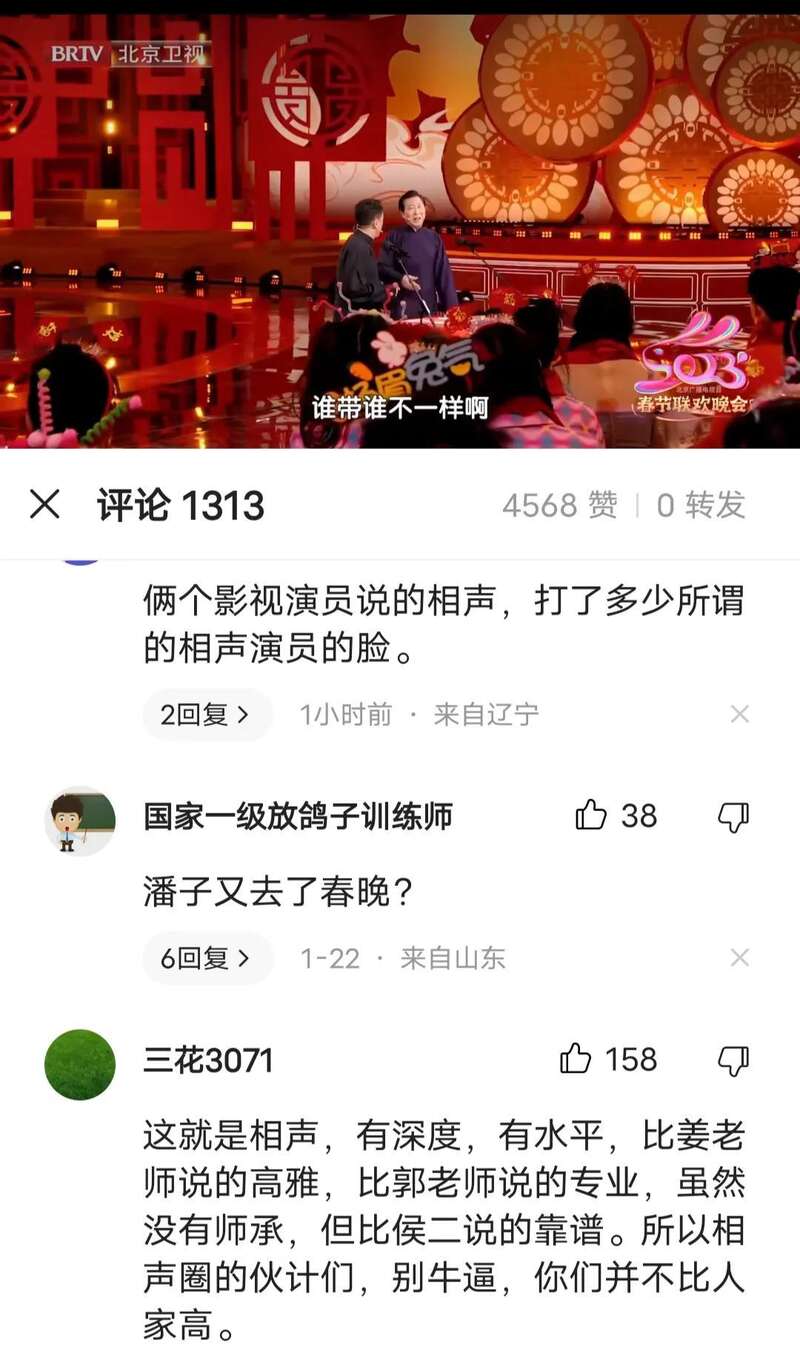Tap the video player area
Image resolution: width=800 pixels, height=1351 pixels.
[400, 230]
